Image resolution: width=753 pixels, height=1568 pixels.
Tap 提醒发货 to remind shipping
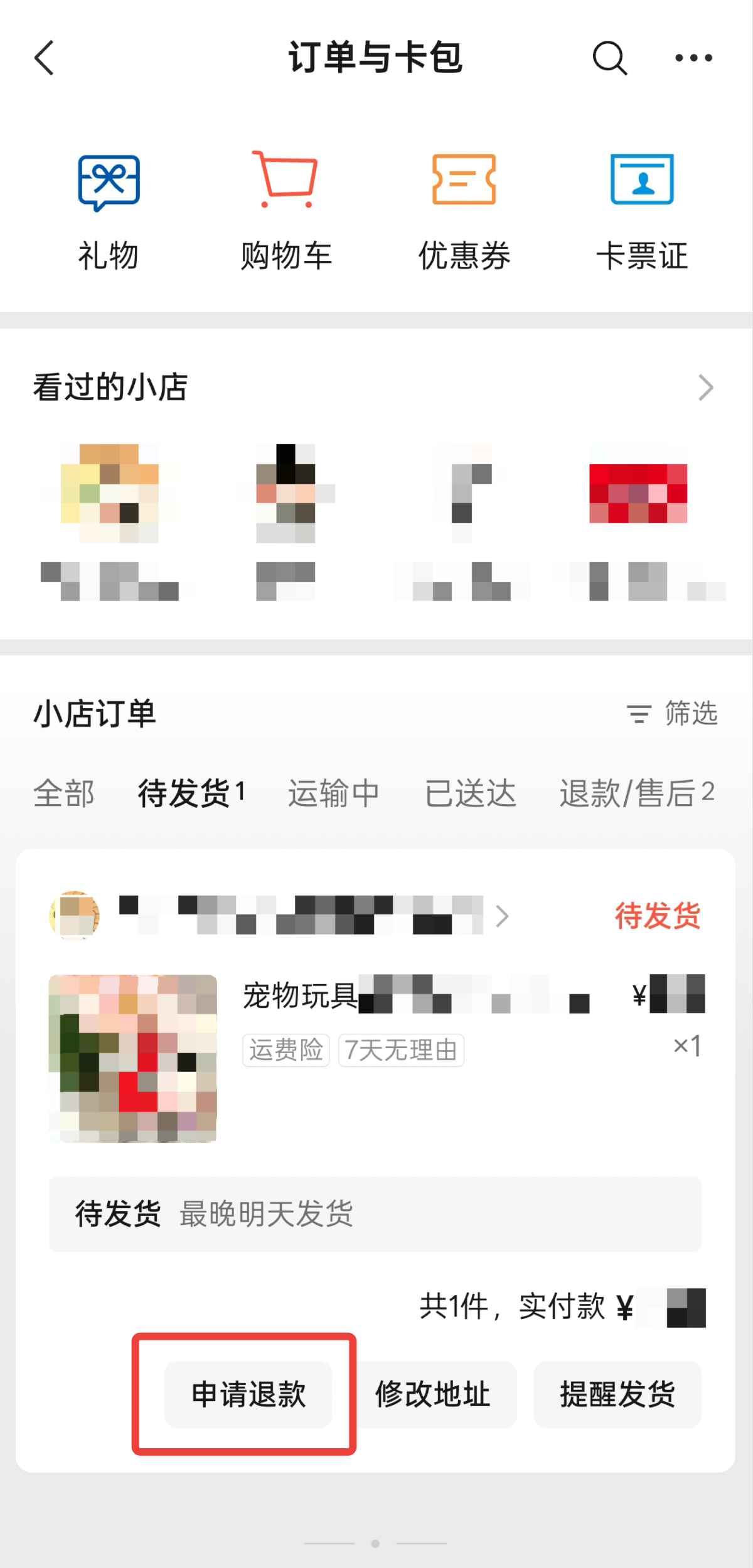pos(617,1394)
